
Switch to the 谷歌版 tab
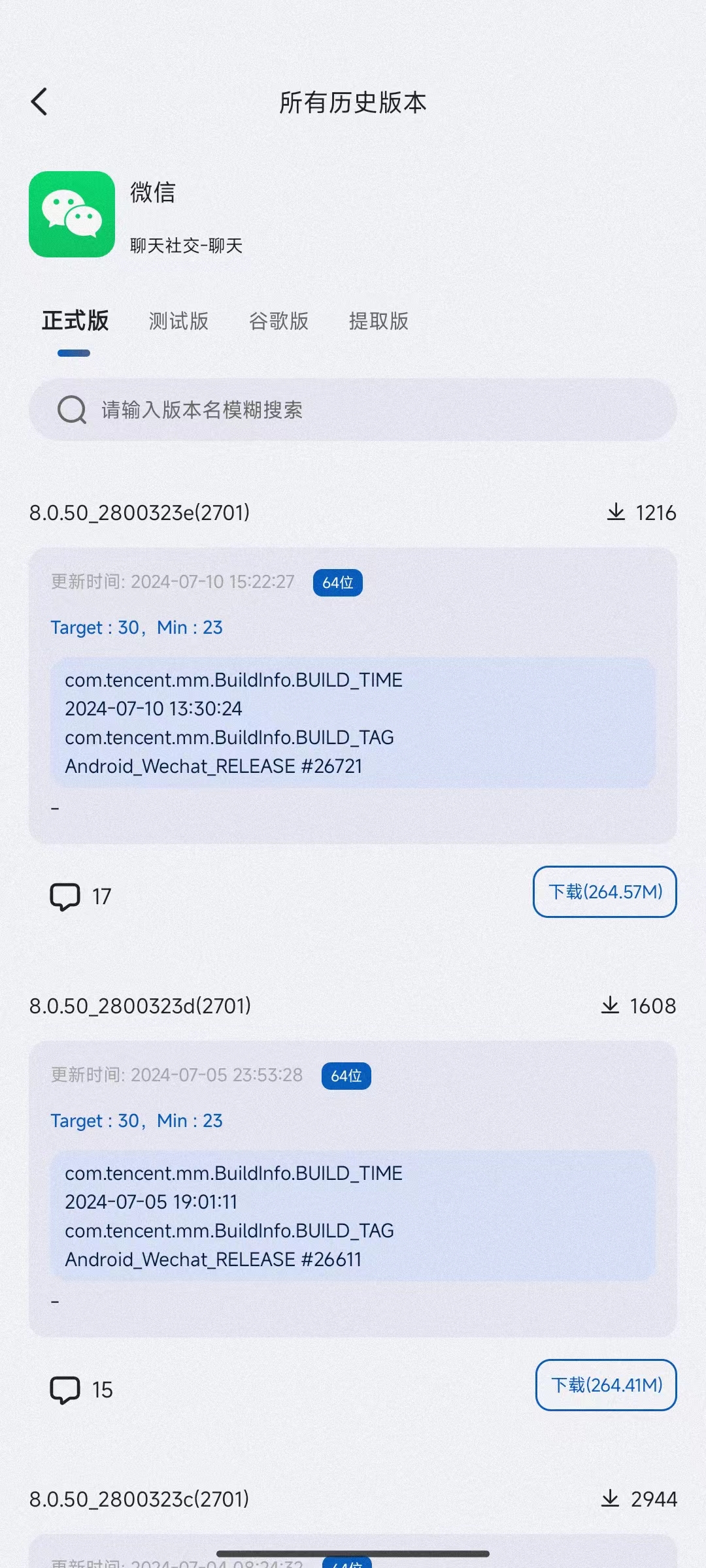pyautogui.click(x=278, y=321)
